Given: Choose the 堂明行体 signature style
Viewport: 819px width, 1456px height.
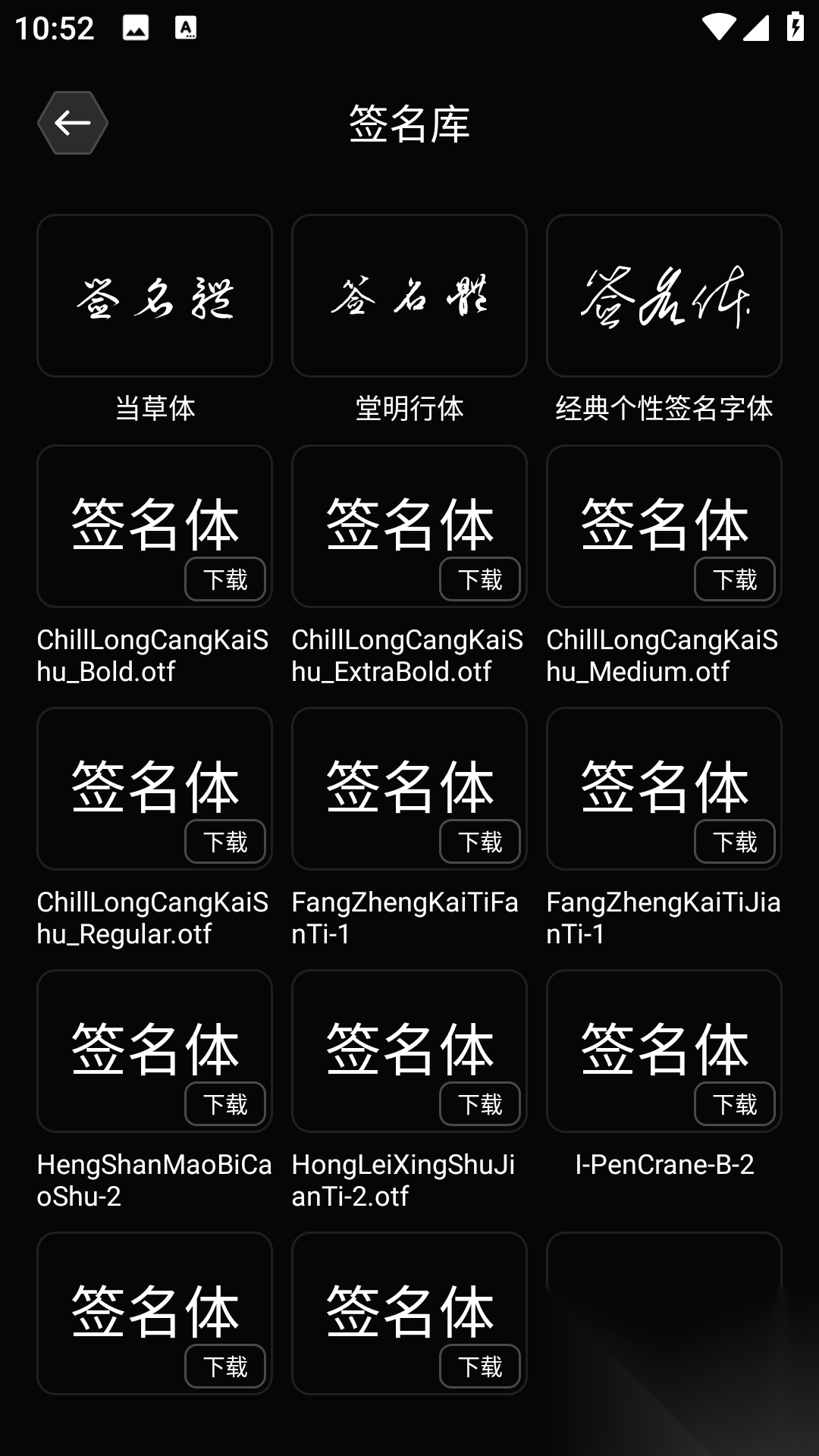Looking at the screenshot, I should (409, 296).
